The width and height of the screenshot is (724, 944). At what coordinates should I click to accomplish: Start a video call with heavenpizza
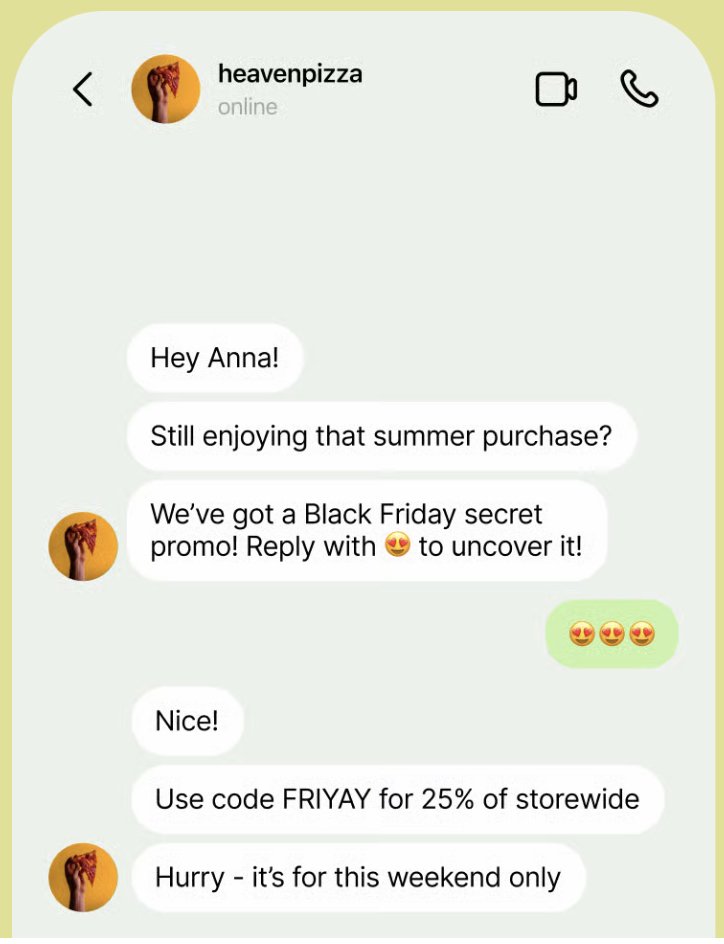[557, 88]
